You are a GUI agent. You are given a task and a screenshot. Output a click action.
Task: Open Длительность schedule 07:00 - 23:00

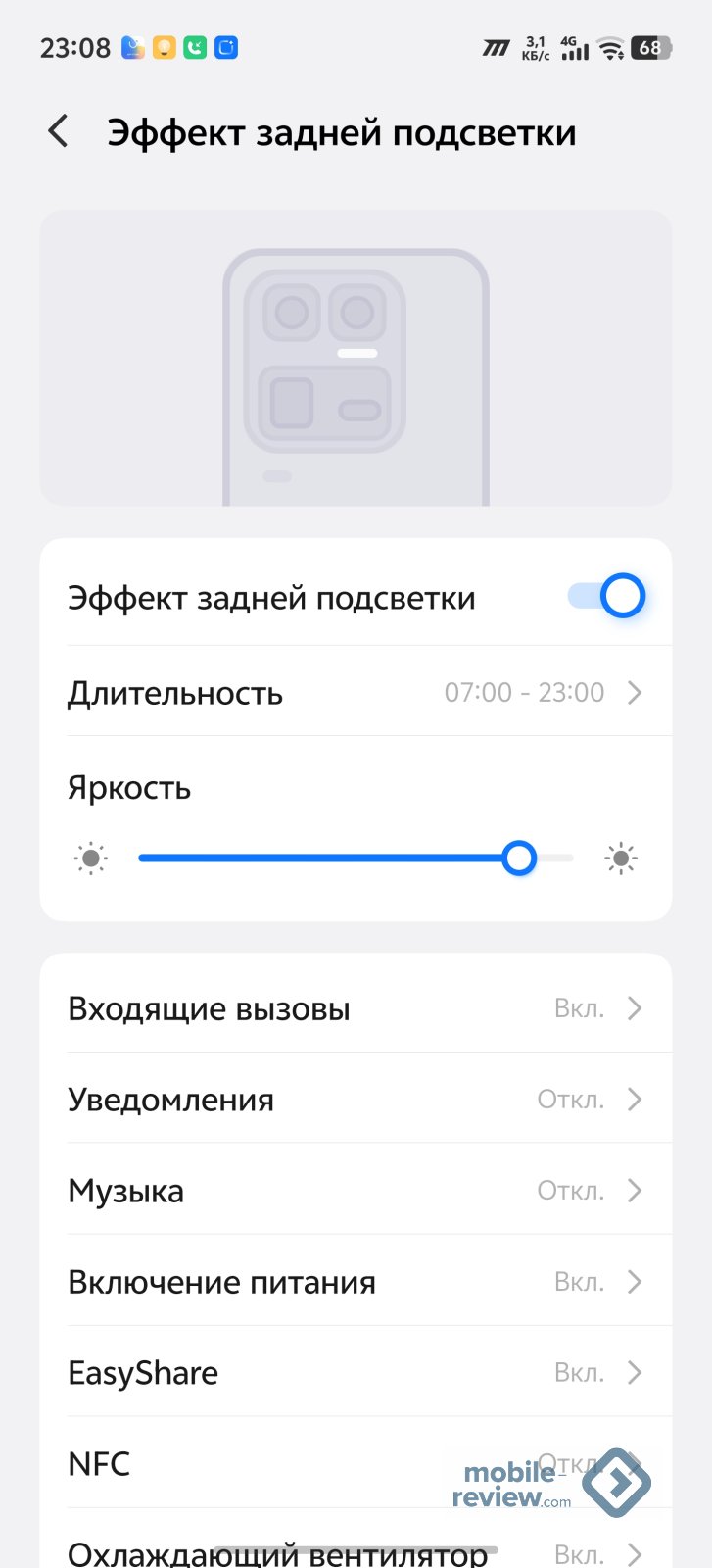pos(356,692)
